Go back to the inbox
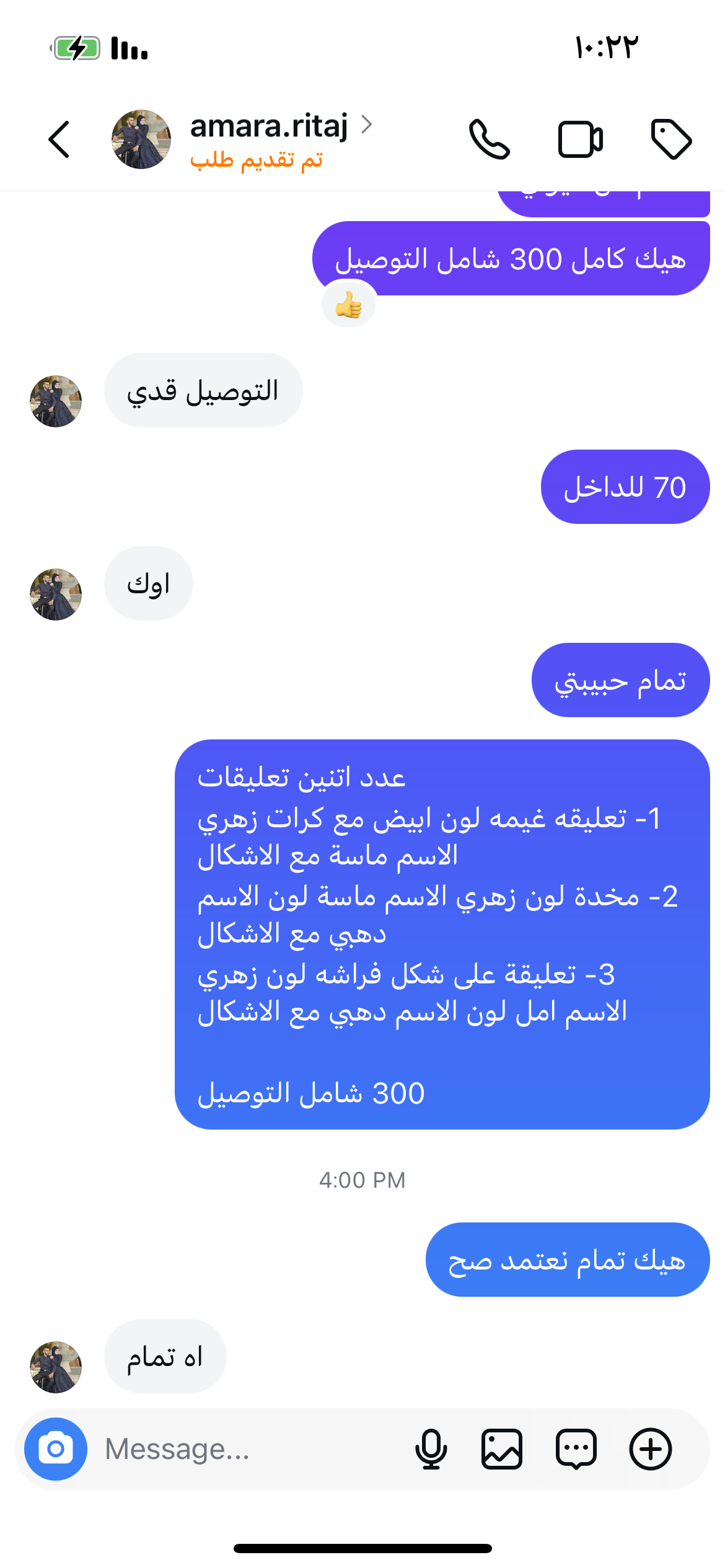This screenshot has height=1568, width=725. [x=59, y=139]
